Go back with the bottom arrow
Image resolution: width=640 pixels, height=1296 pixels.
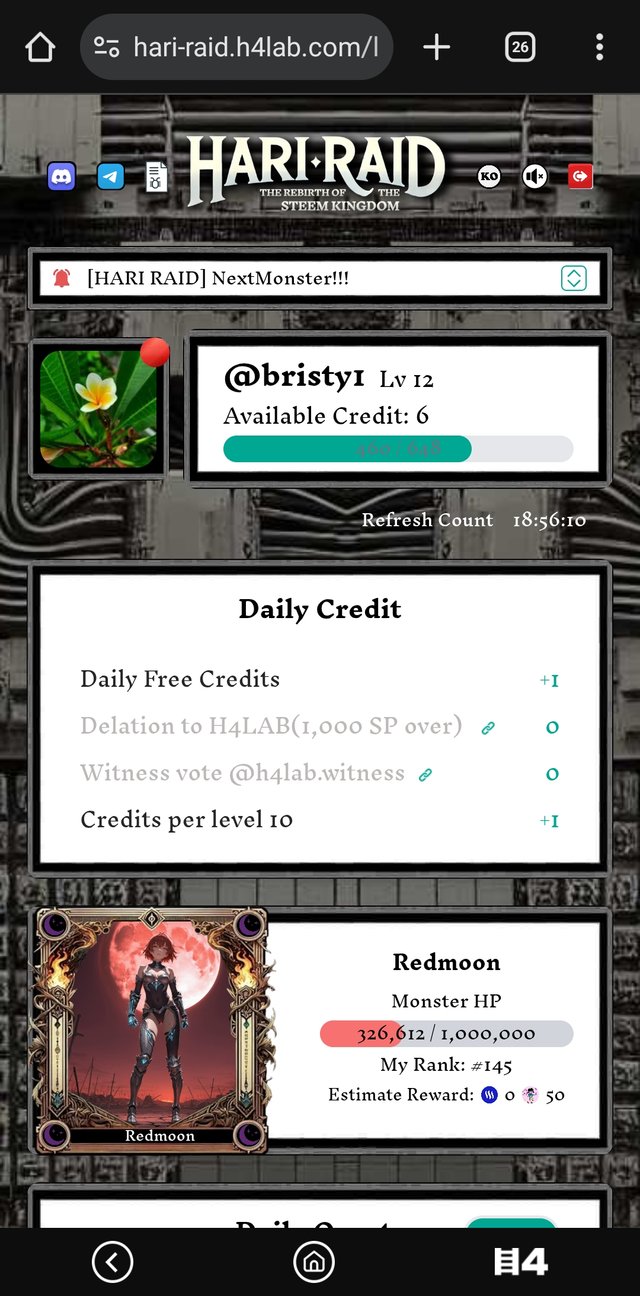click(112, 1262)
